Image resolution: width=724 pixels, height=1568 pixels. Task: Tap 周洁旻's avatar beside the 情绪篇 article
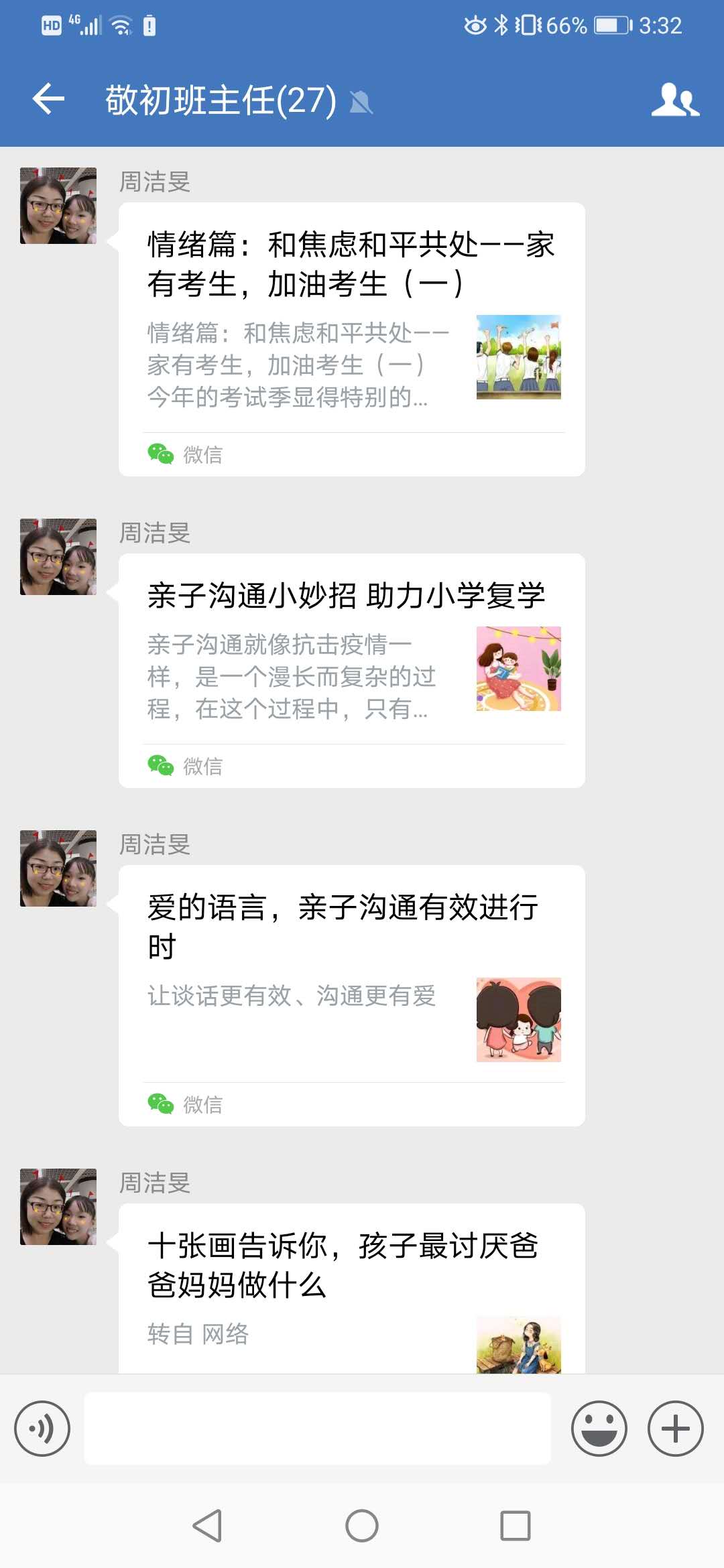click(58, 206)
